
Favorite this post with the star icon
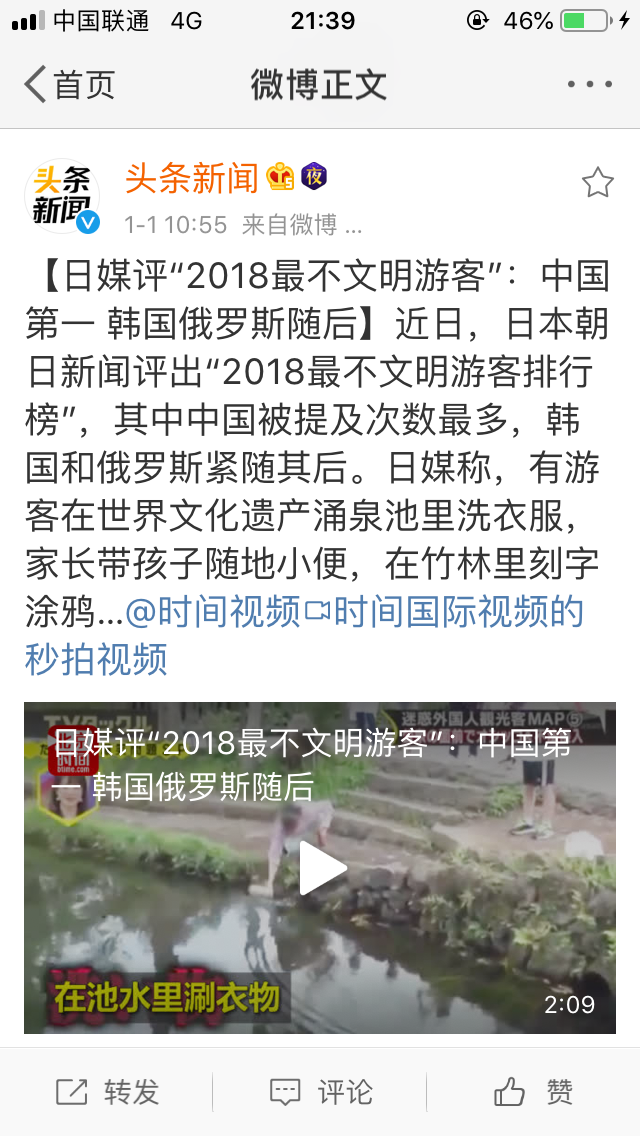[x=597, y=183]
